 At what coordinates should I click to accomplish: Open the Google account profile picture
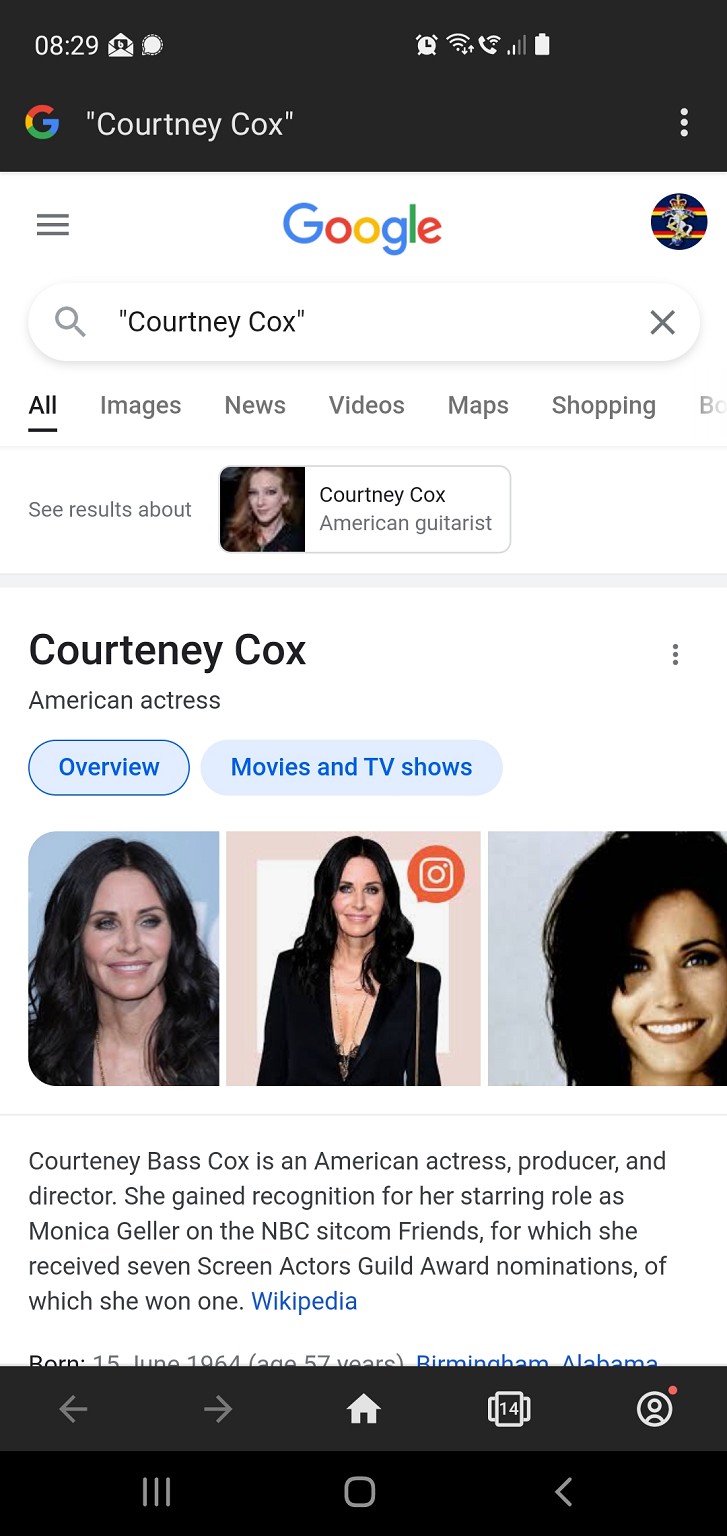tap(679, 222)
